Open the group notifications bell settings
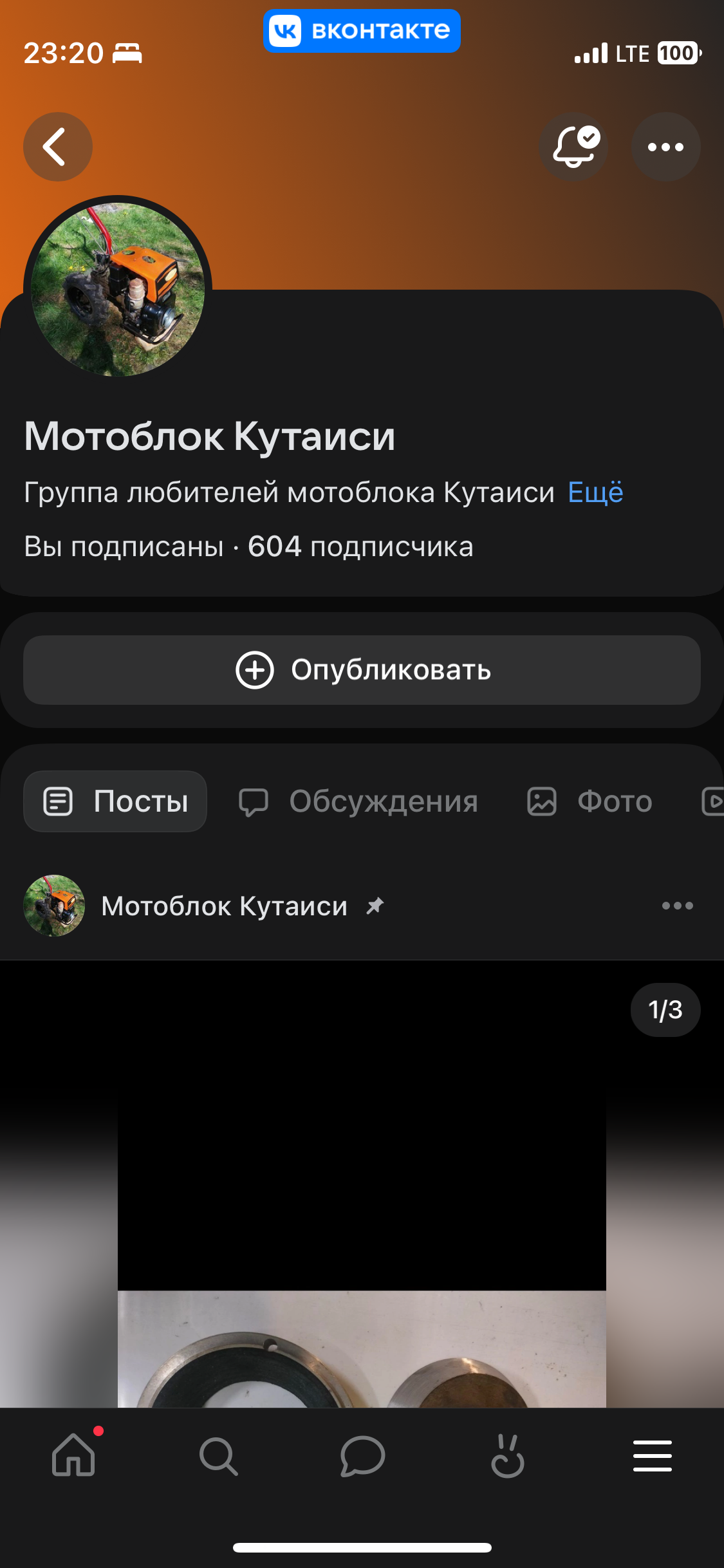The width and height of the screenshot is (724, 1568). click(x=573, y=147)
